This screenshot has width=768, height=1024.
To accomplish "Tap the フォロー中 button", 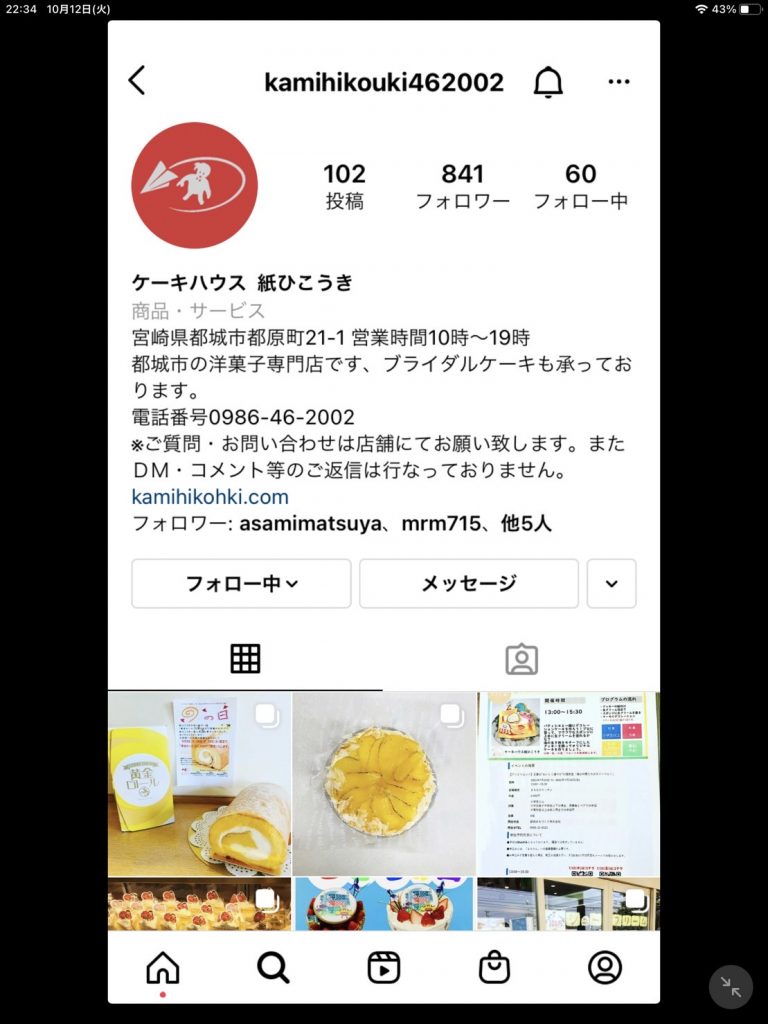I will pos(241,584).
